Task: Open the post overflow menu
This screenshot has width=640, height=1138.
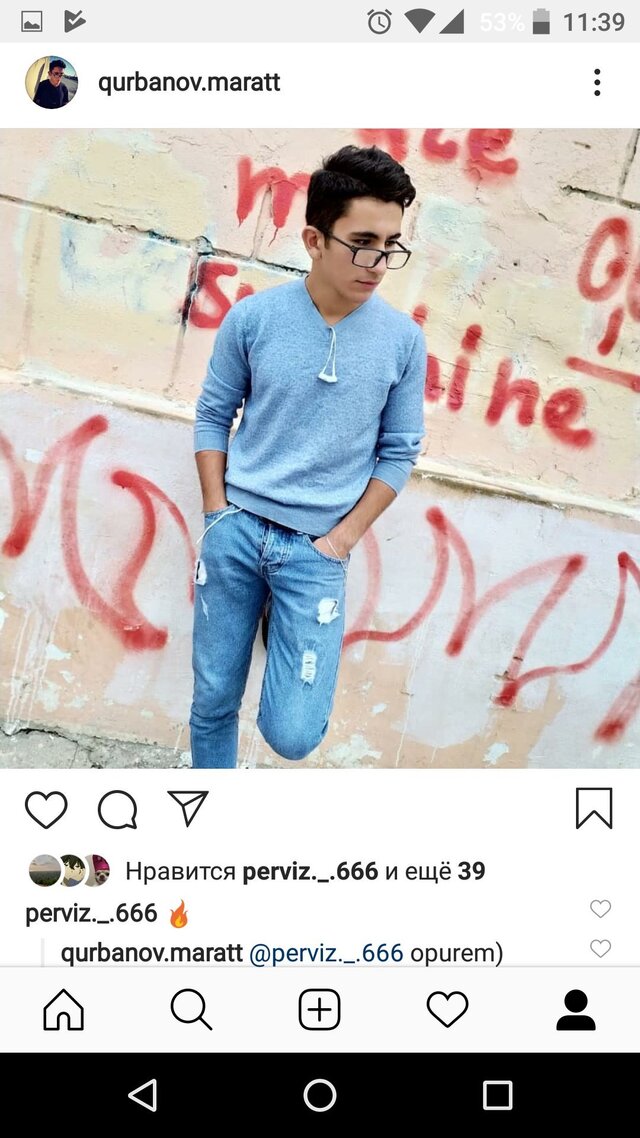Action: (596, 82)
